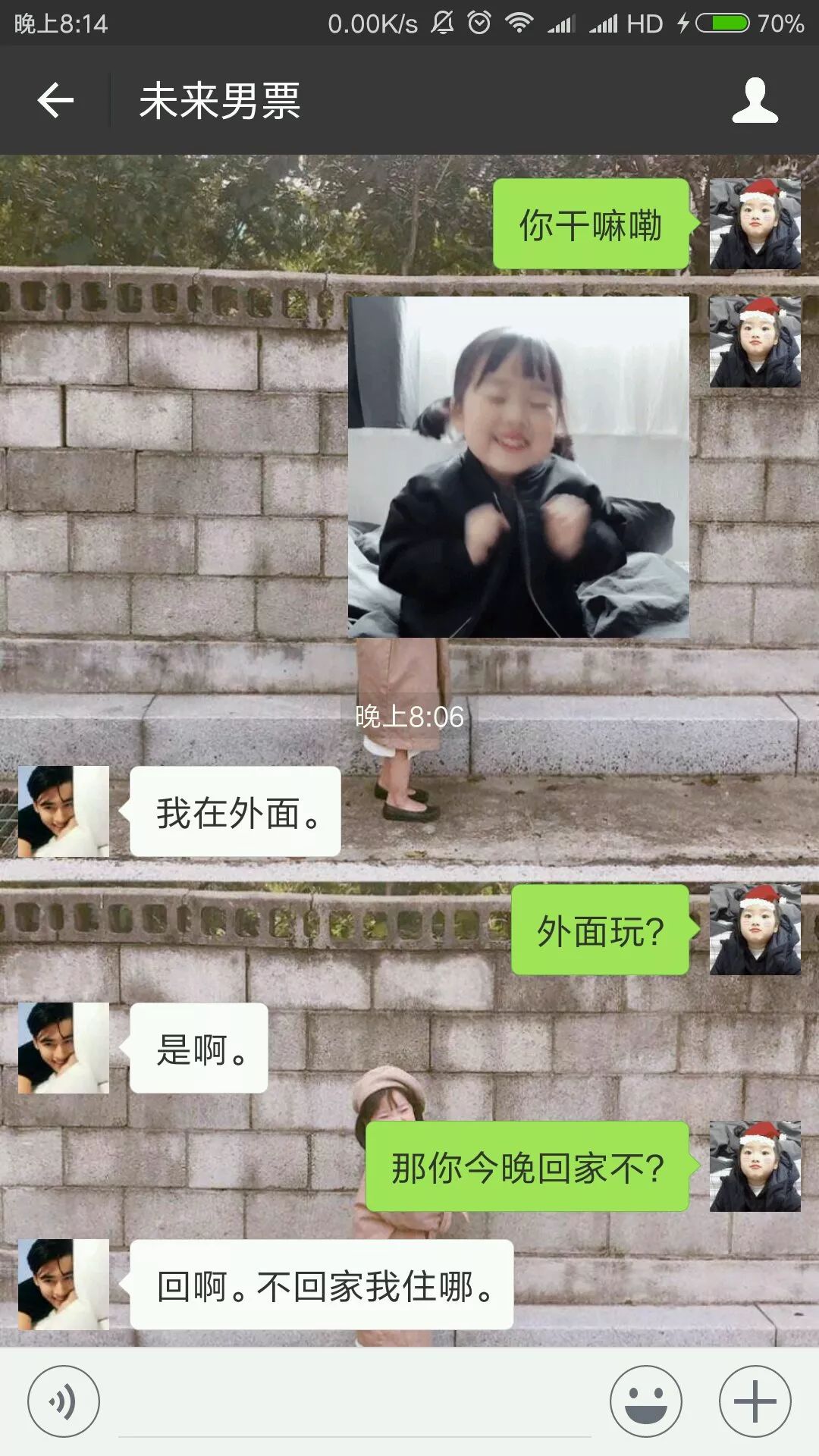Tap the message text input field

click(354, 1403)
